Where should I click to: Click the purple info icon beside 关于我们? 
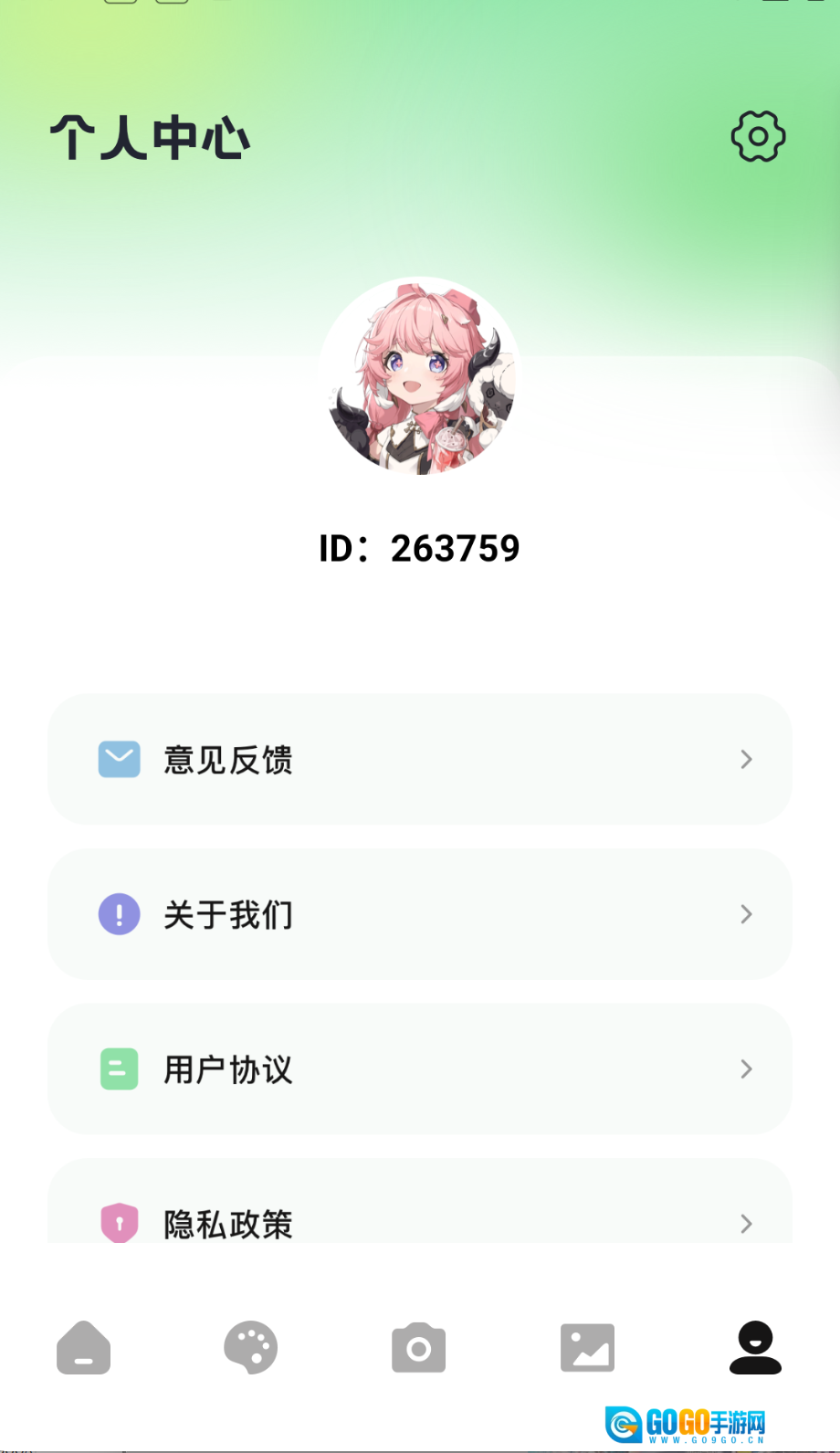click(x=119, y=914)
